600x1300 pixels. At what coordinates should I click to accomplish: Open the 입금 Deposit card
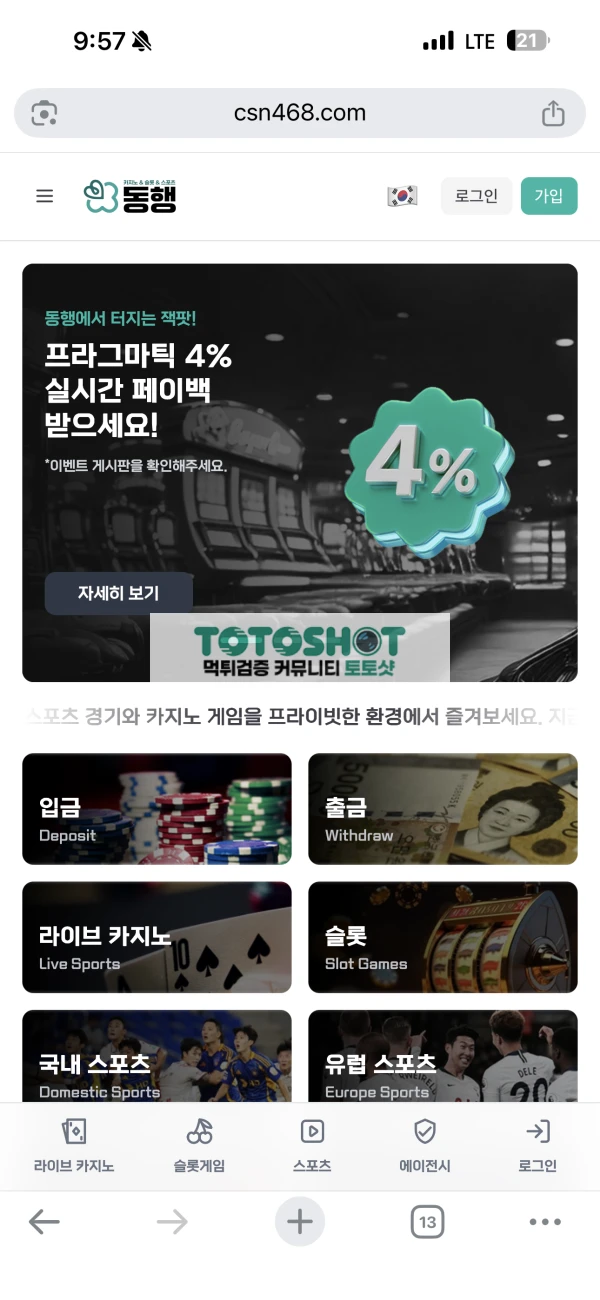tap(157, 809)
